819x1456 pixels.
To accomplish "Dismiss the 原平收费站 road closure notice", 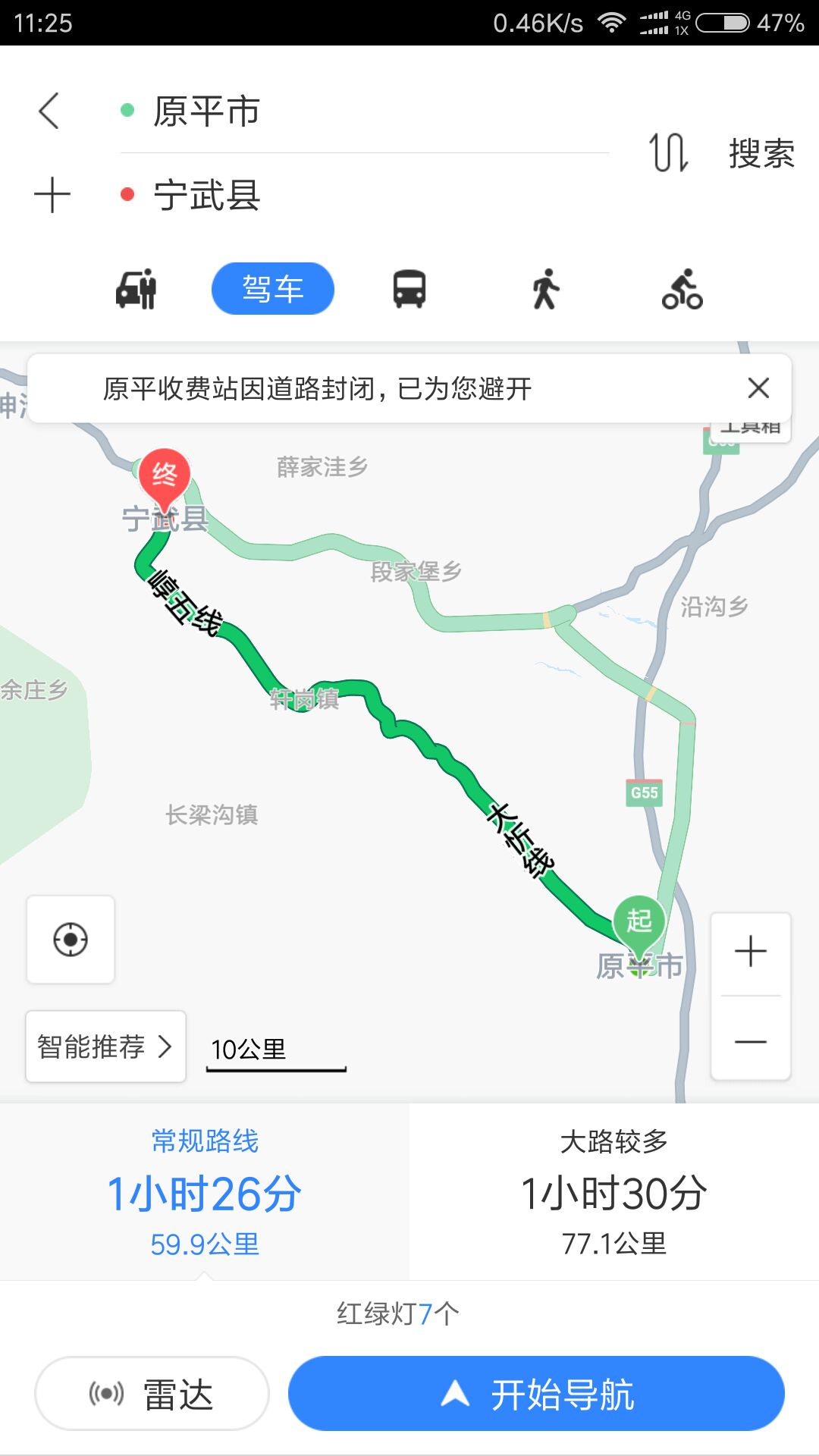I will (x=758, y=388).
